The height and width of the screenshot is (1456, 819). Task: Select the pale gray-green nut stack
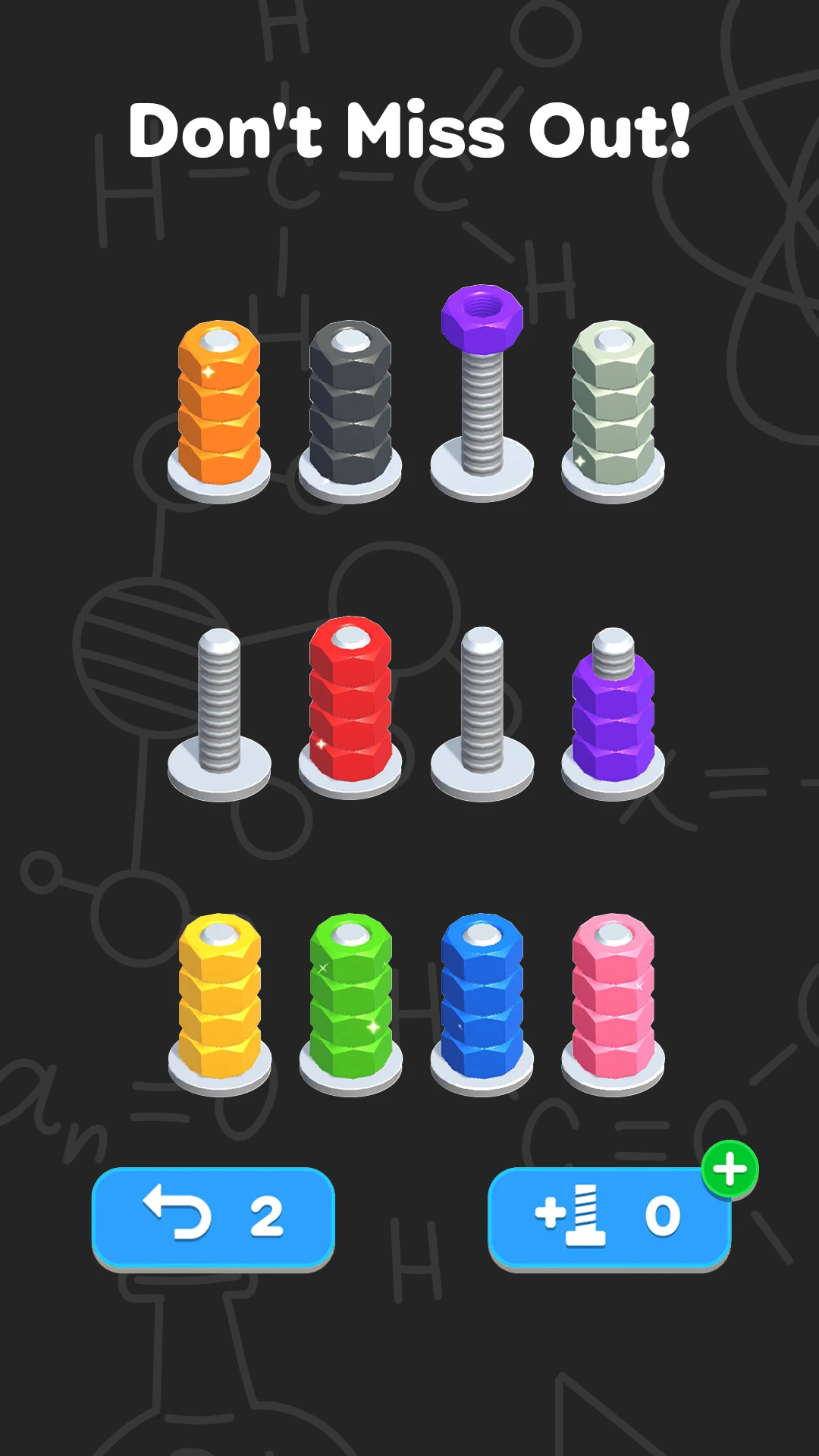(x=613, y=410)
